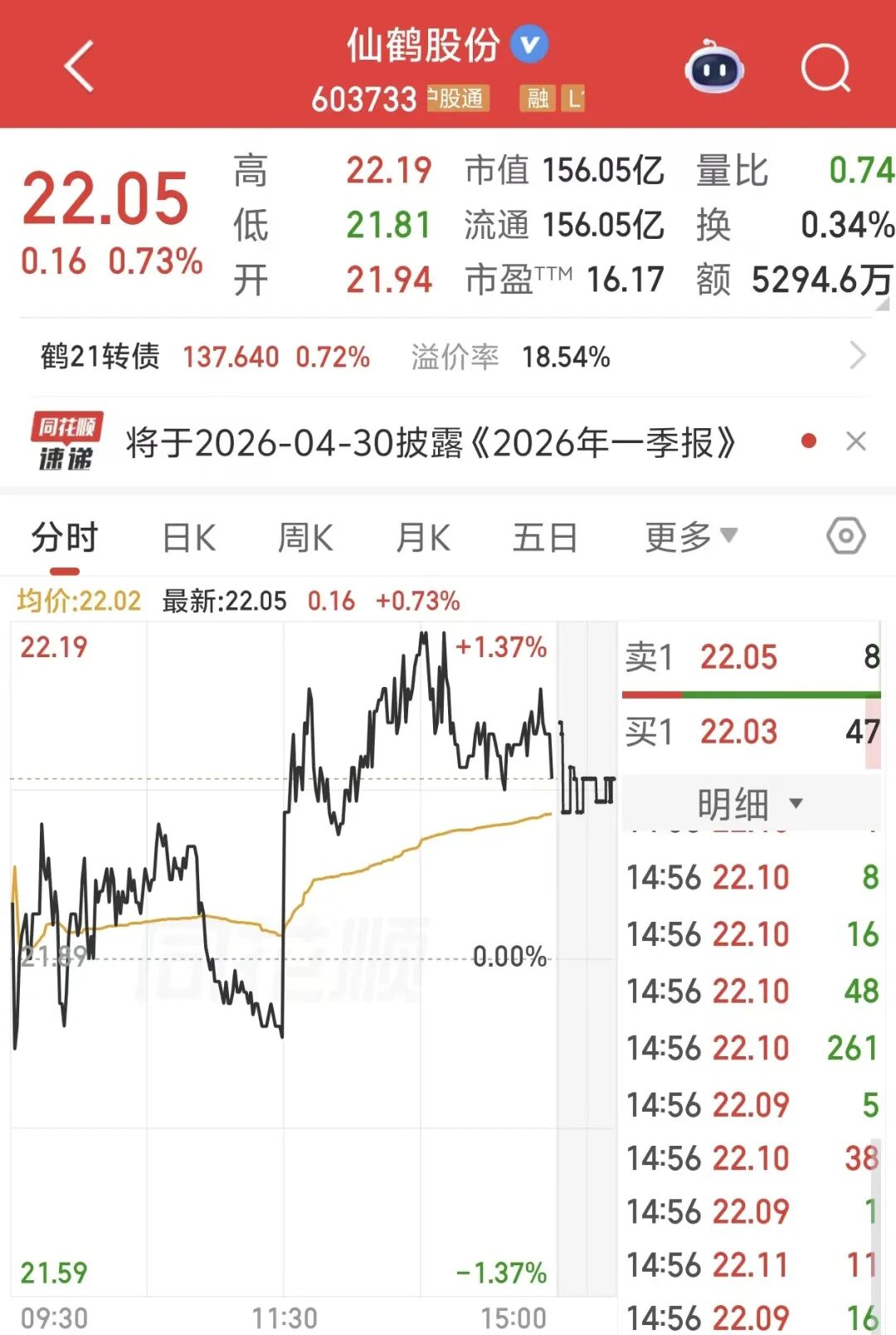Expand the quote details corner arrow
This screenshot has height=1335, width=896.
pyautogui.click(x=882, y=305)
